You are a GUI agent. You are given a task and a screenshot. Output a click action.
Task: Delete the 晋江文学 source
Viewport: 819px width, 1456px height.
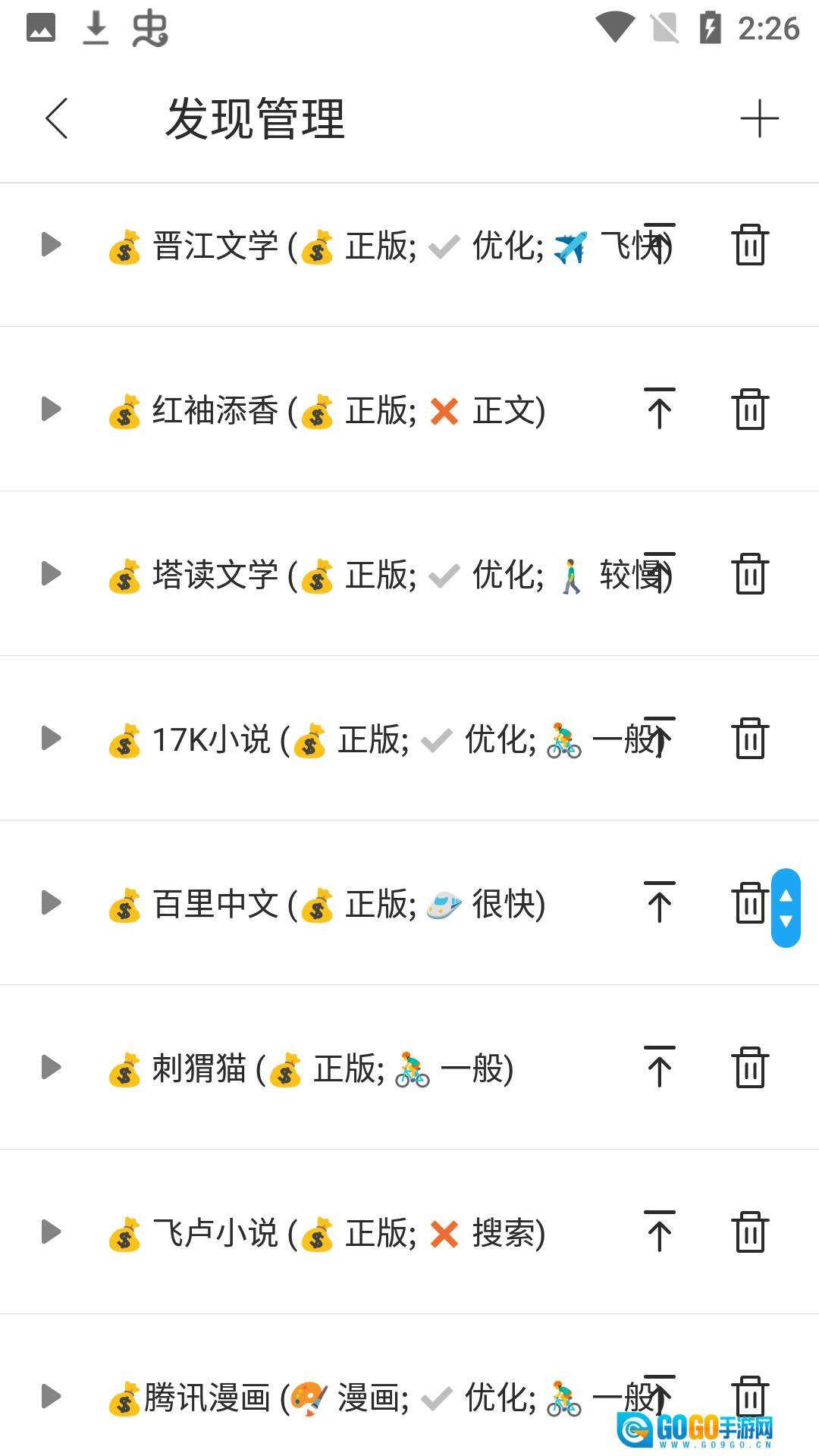pyautogui.click(x=750, y=245)
